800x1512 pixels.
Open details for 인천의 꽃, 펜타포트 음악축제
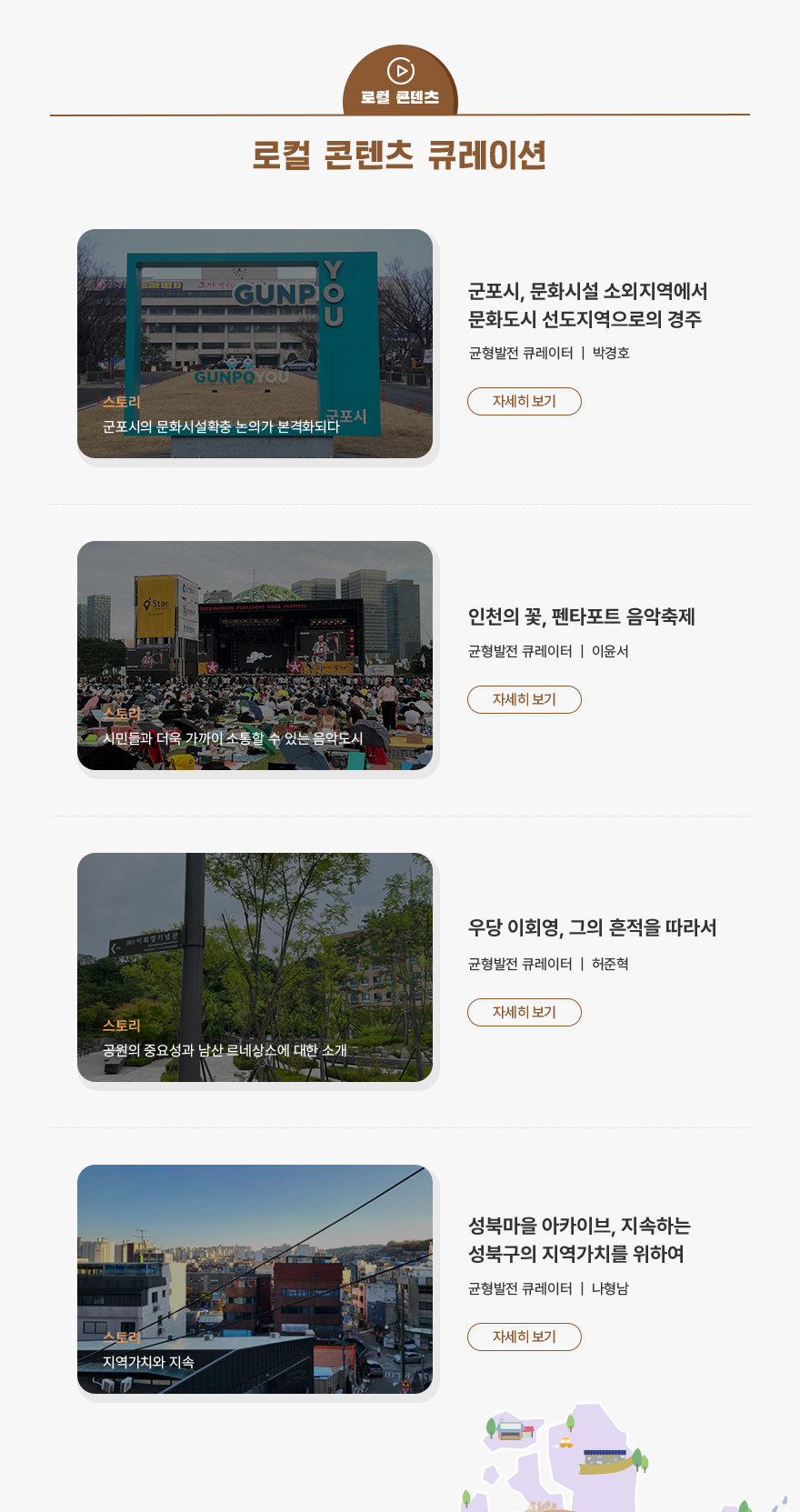pos(524,699)
